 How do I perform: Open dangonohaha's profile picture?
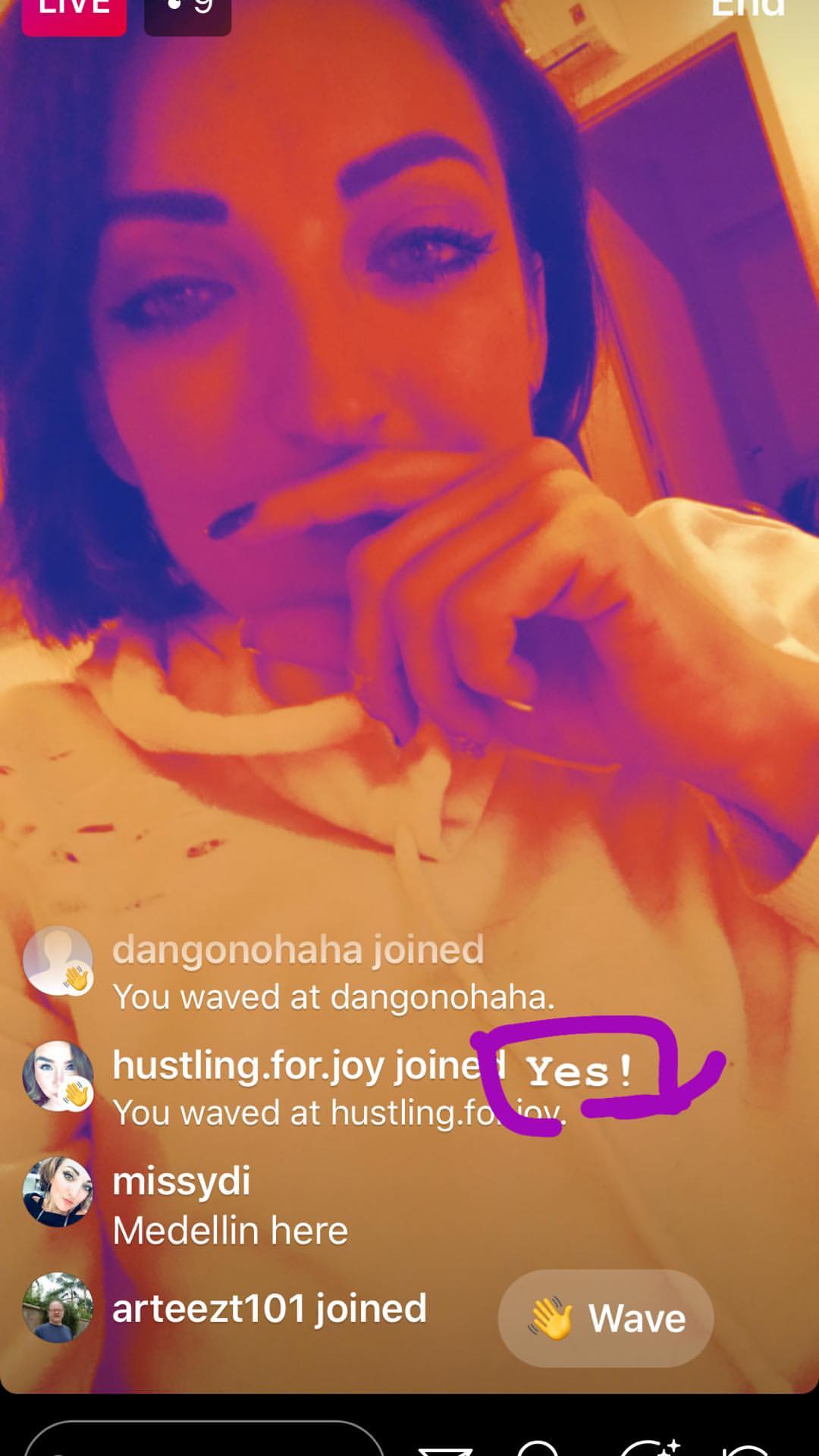click(x=58, y=960)
